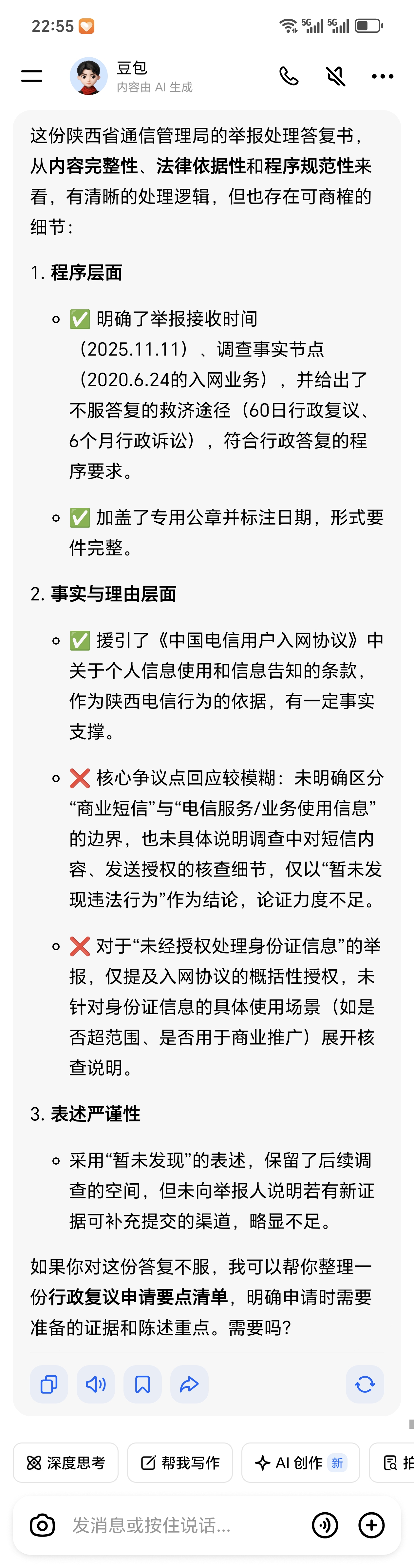Select the 帮我写作 chip
Screen dimensions: 414x1568
[180, 1463]
